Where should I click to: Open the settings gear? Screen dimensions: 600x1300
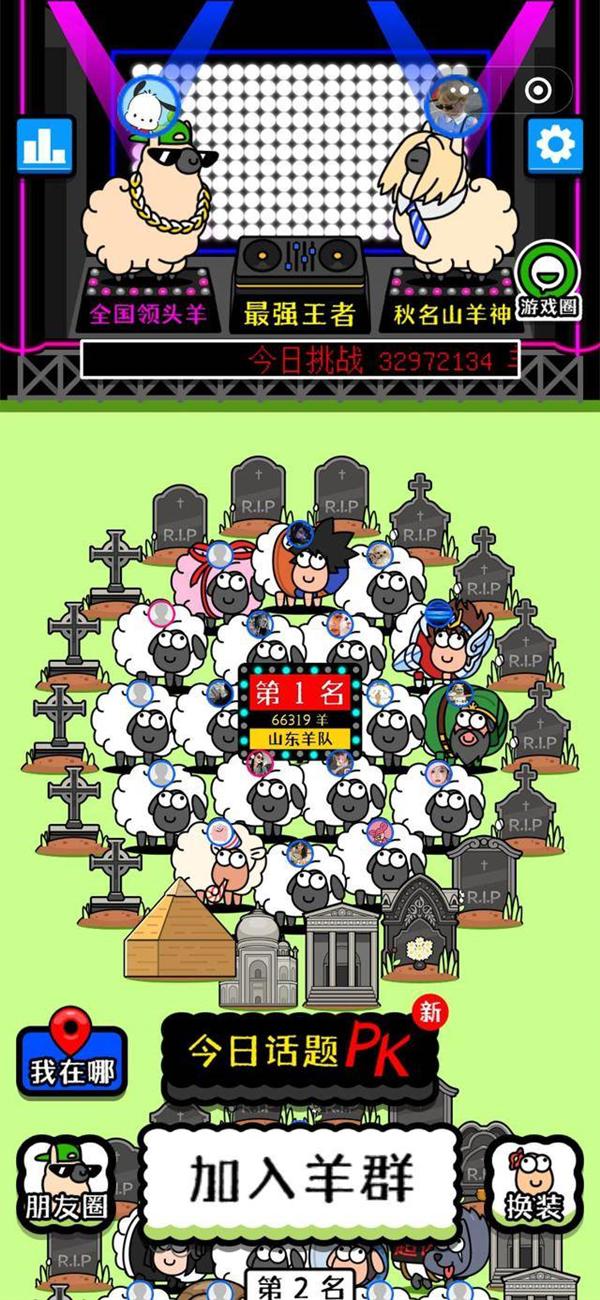[555, 146]
